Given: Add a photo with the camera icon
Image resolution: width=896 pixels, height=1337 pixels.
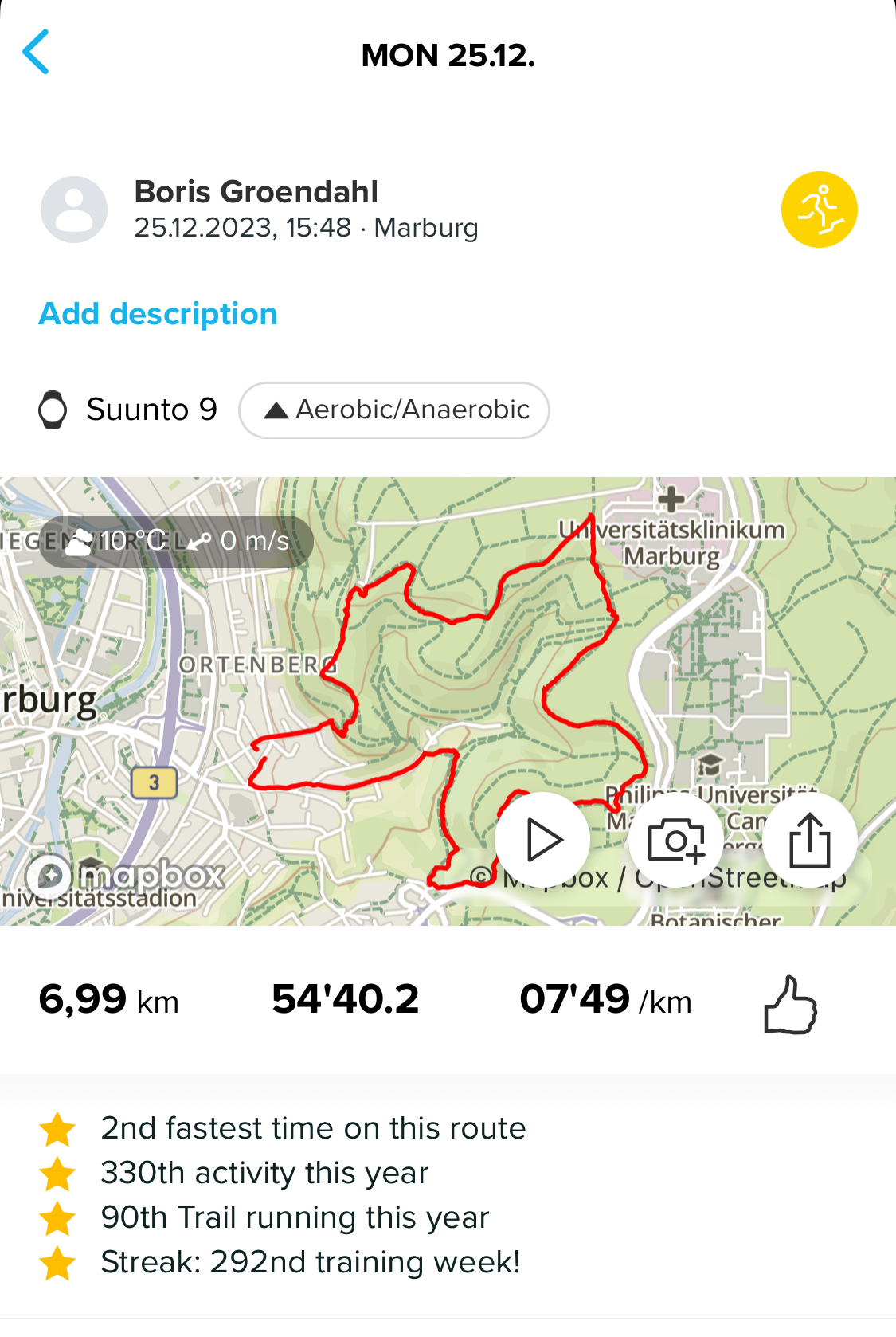Looking at the screenshot, I should 675,840.
